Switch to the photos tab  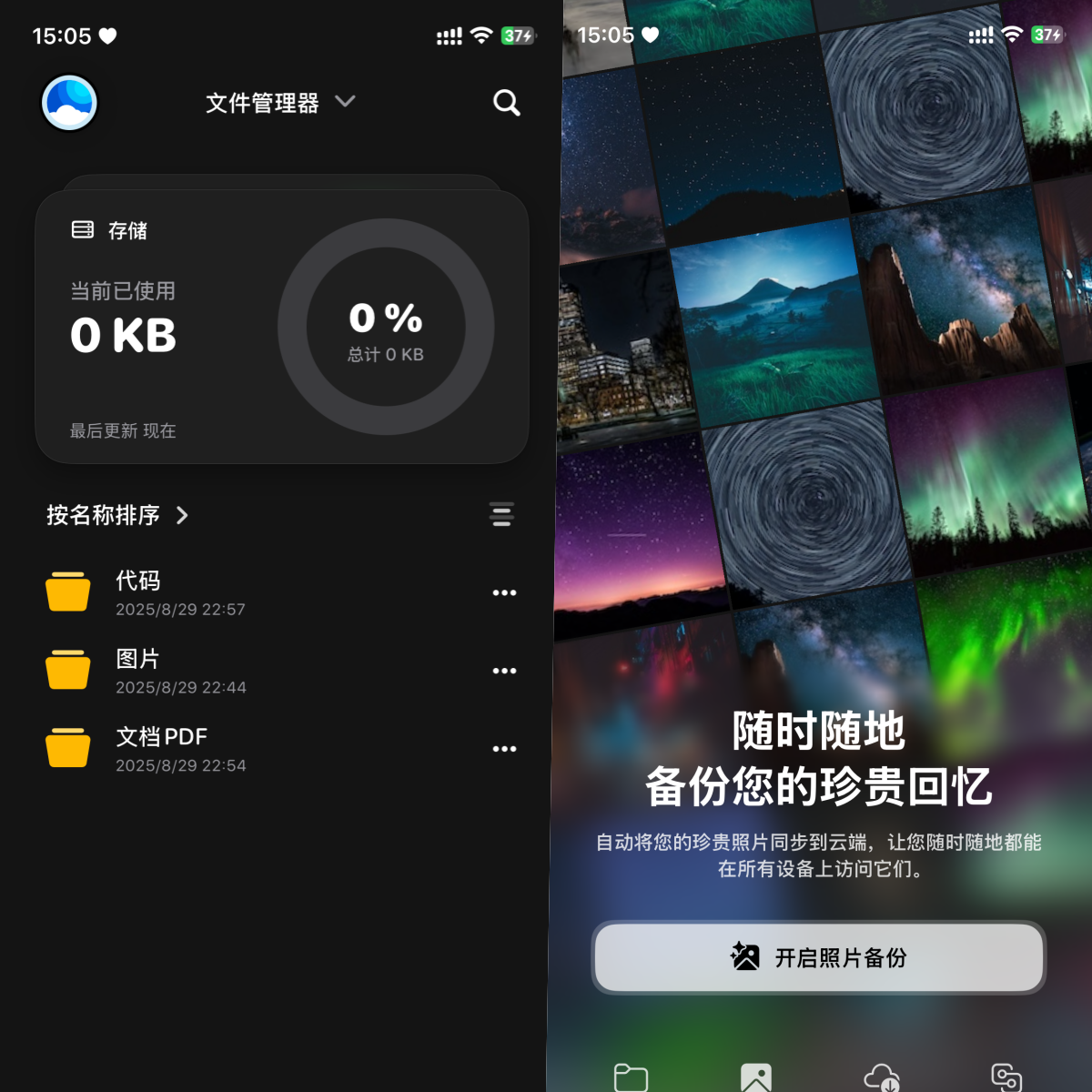(x=756, y=1077)
